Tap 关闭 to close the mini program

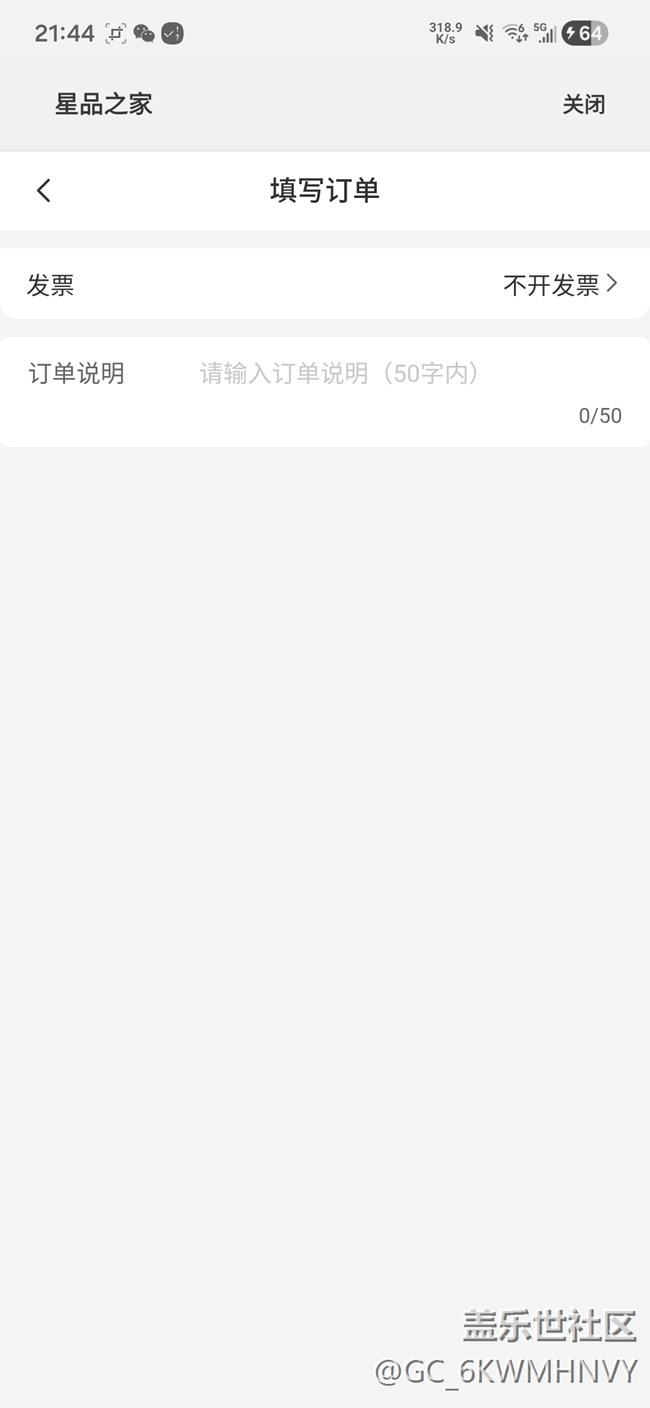coord(583,104)
